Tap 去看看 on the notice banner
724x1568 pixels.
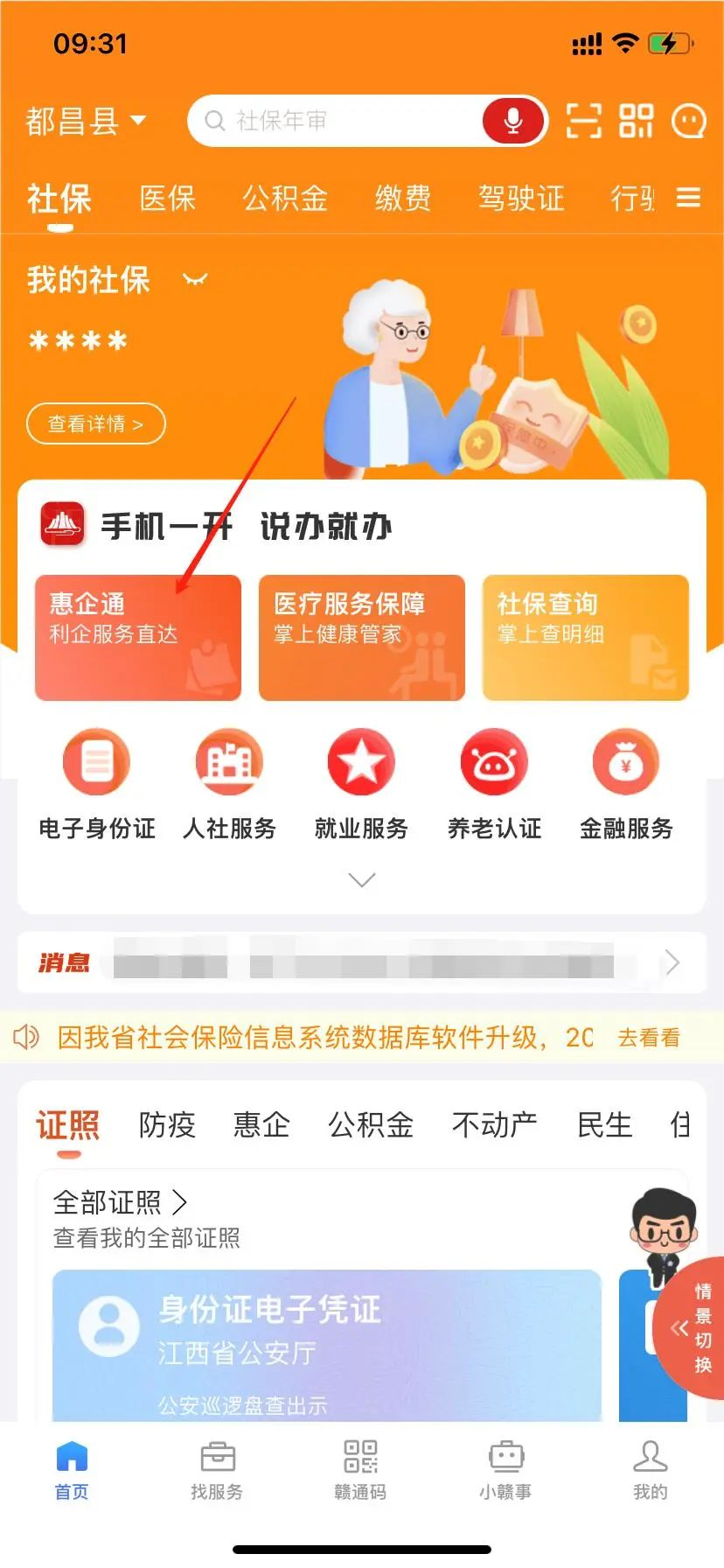648,1038
